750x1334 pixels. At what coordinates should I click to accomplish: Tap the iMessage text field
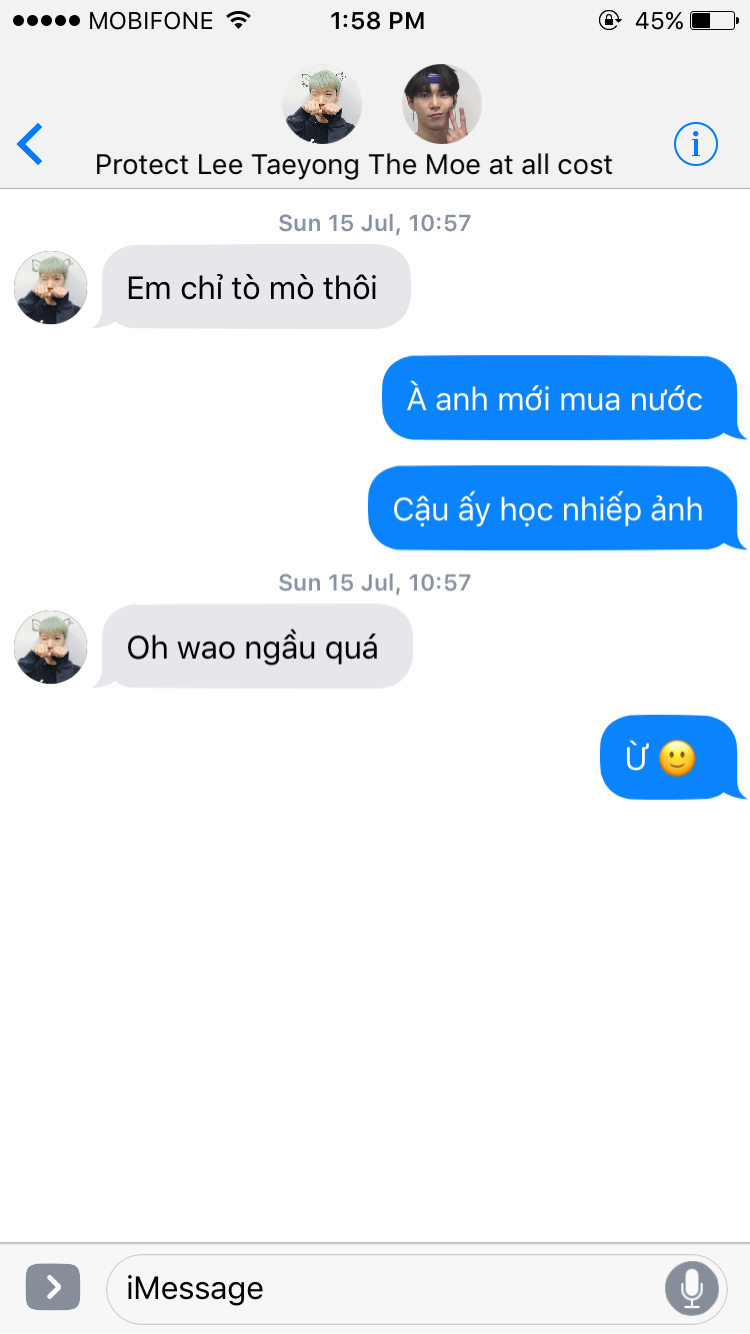coord(380,1288)
